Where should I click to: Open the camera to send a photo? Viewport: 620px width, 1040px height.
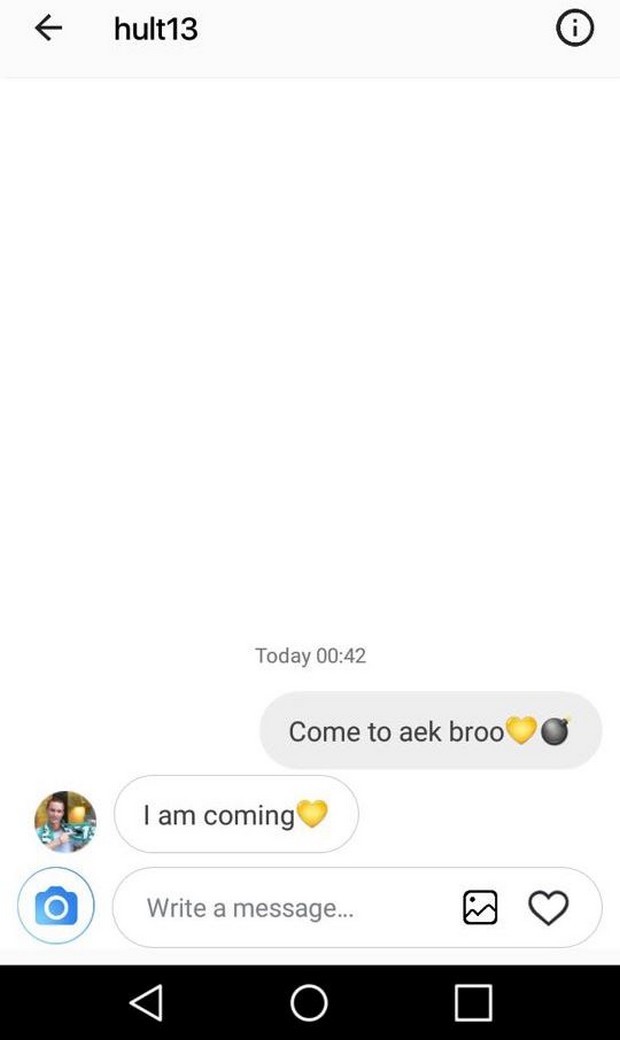(x=56, y=907)
